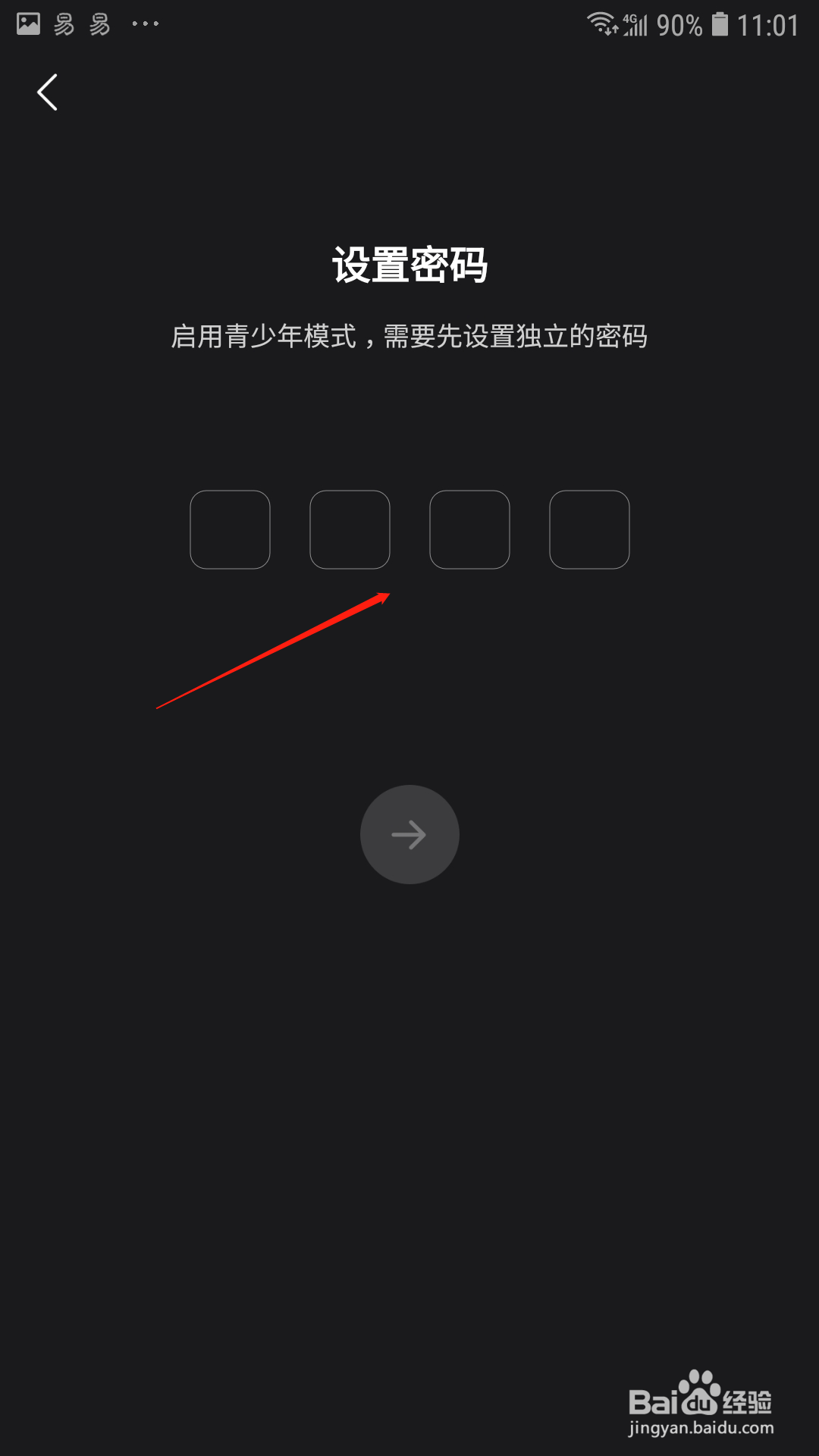Select the first password digit box
This screenshot has height=1456, width=819.
pos(230,529)
